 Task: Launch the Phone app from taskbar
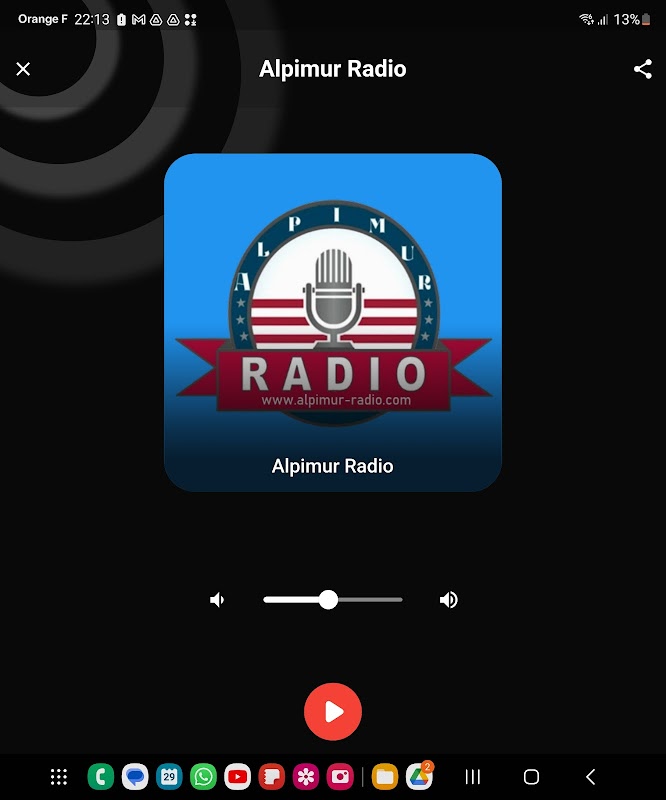point(101,777)
